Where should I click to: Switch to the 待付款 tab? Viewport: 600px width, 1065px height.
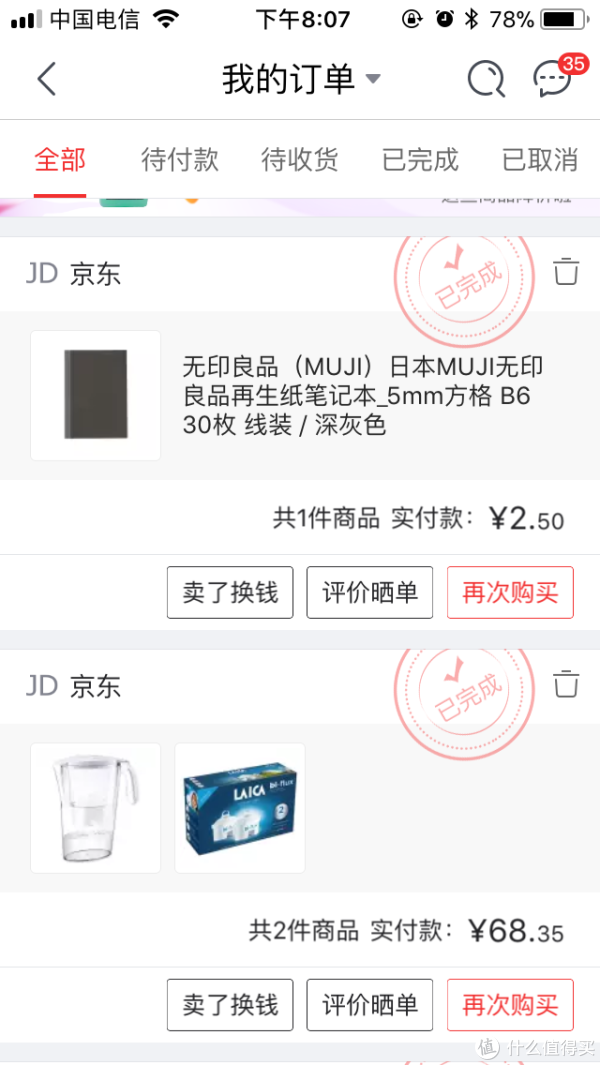tap(180, 159)
